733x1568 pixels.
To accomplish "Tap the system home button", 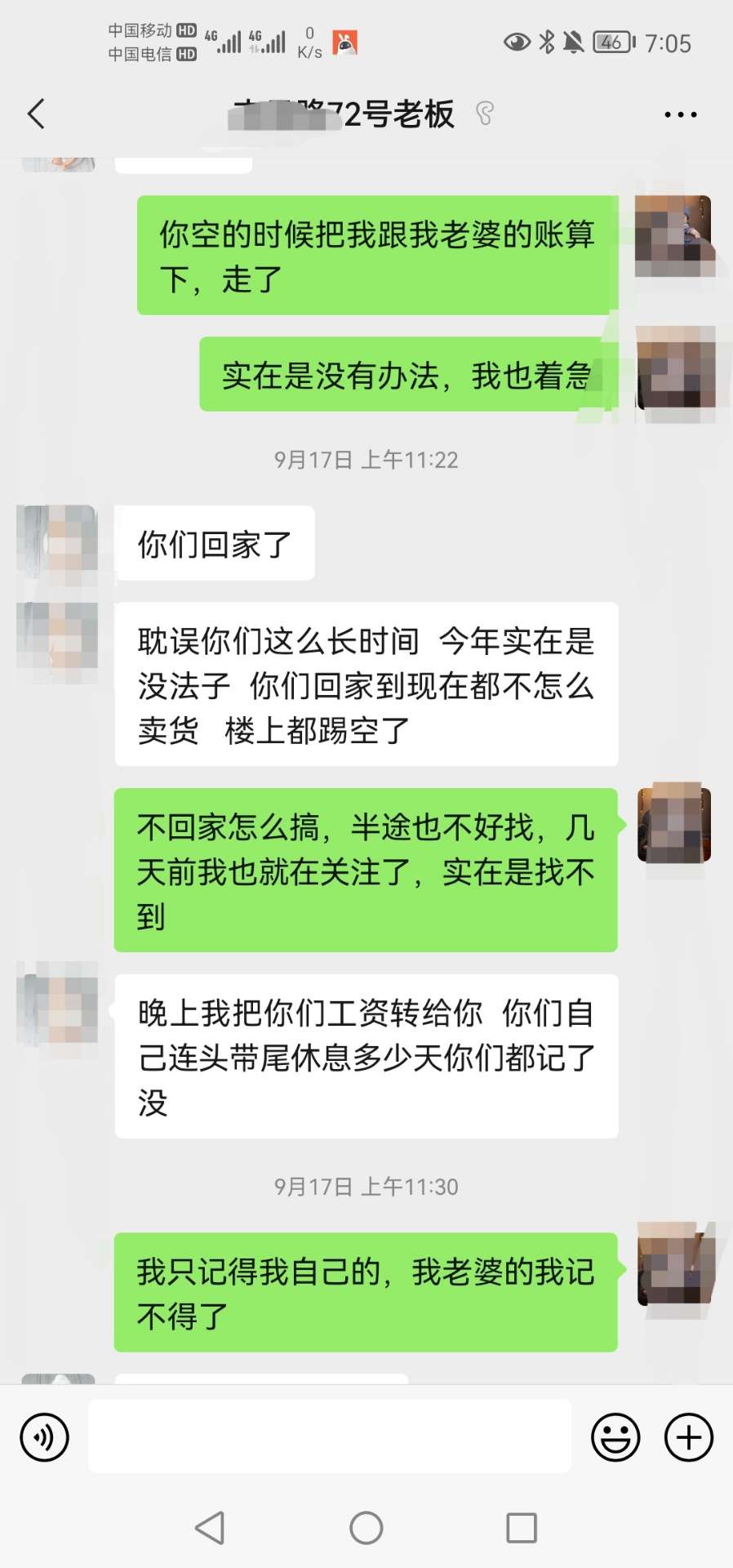I will pyautogui.click(x=366, y=1528).
